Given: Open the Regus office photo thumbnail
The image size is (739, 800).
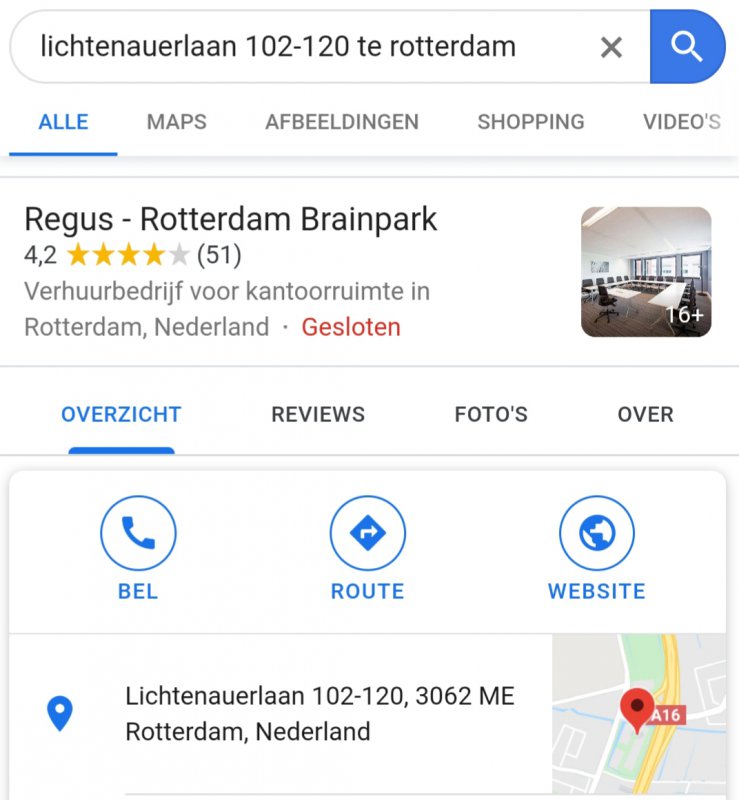Looking at the screenshot, I should point(646,272).
